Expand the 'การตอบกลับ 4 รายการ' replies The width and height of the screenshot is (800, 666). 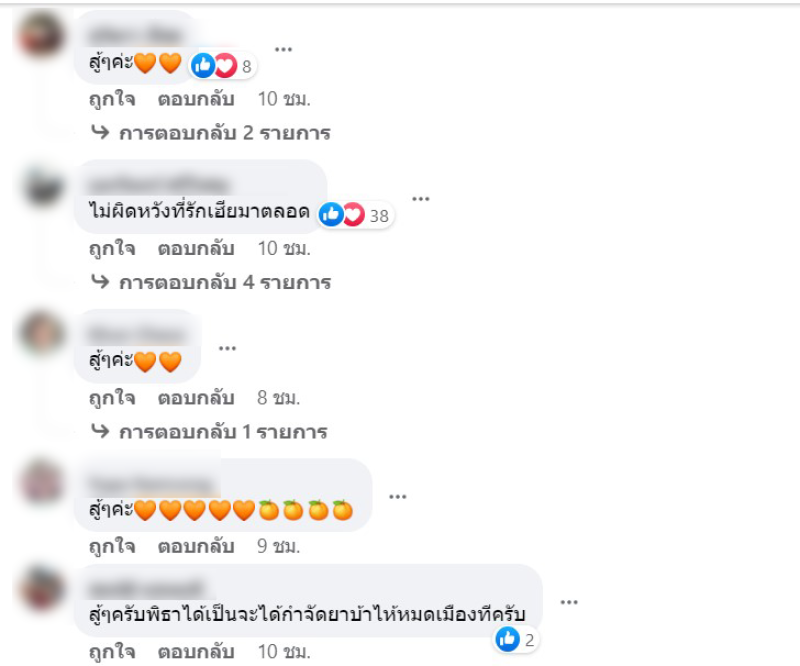[x=223, y=283]
